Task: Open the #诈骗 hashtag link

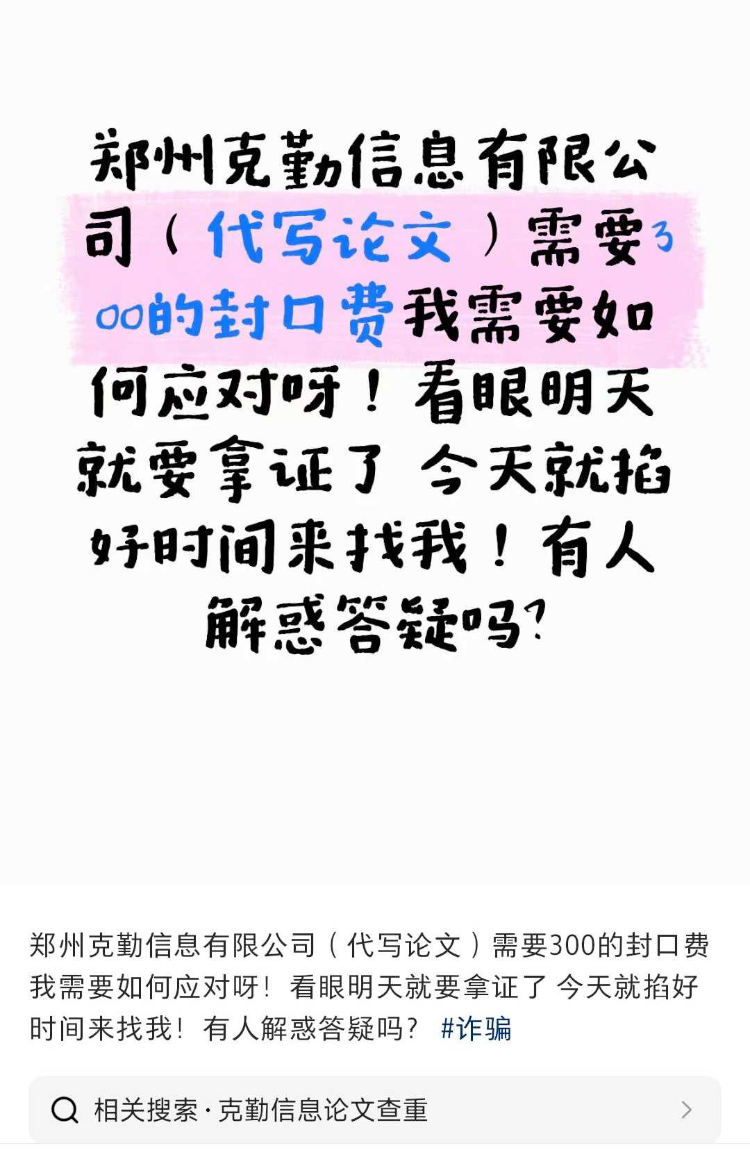Action: coord(476,1028)
